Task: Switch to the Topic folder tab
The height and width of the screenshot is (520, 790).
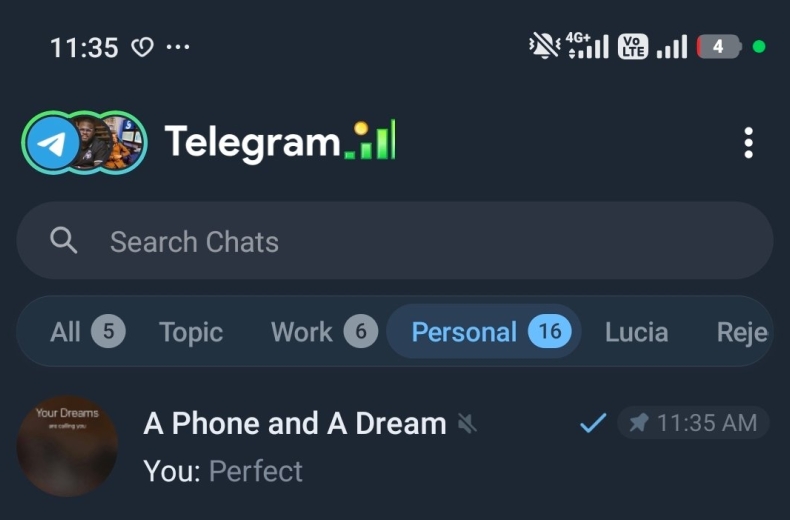Action: (191, 331)
